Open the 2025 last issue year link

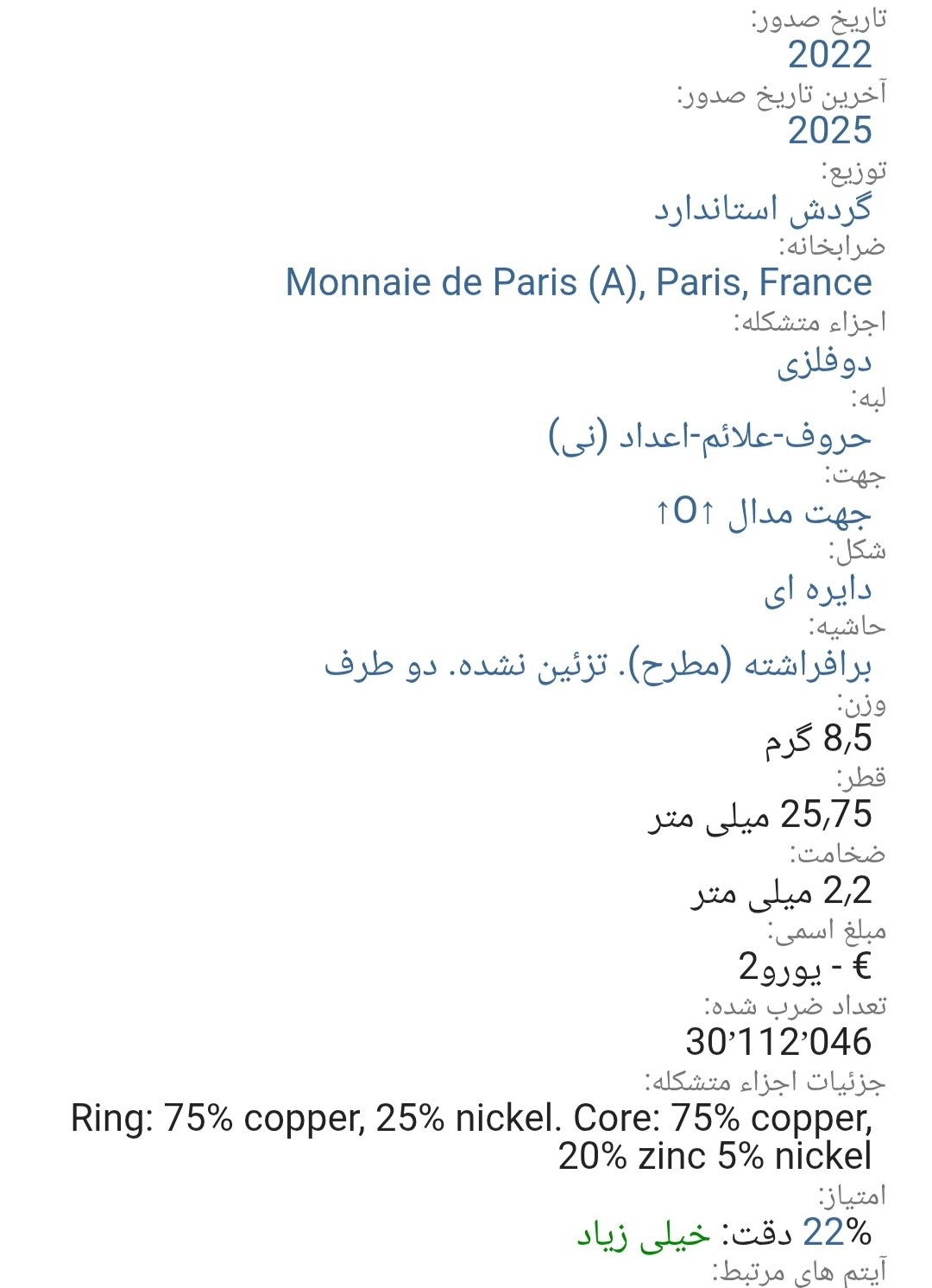829,131
